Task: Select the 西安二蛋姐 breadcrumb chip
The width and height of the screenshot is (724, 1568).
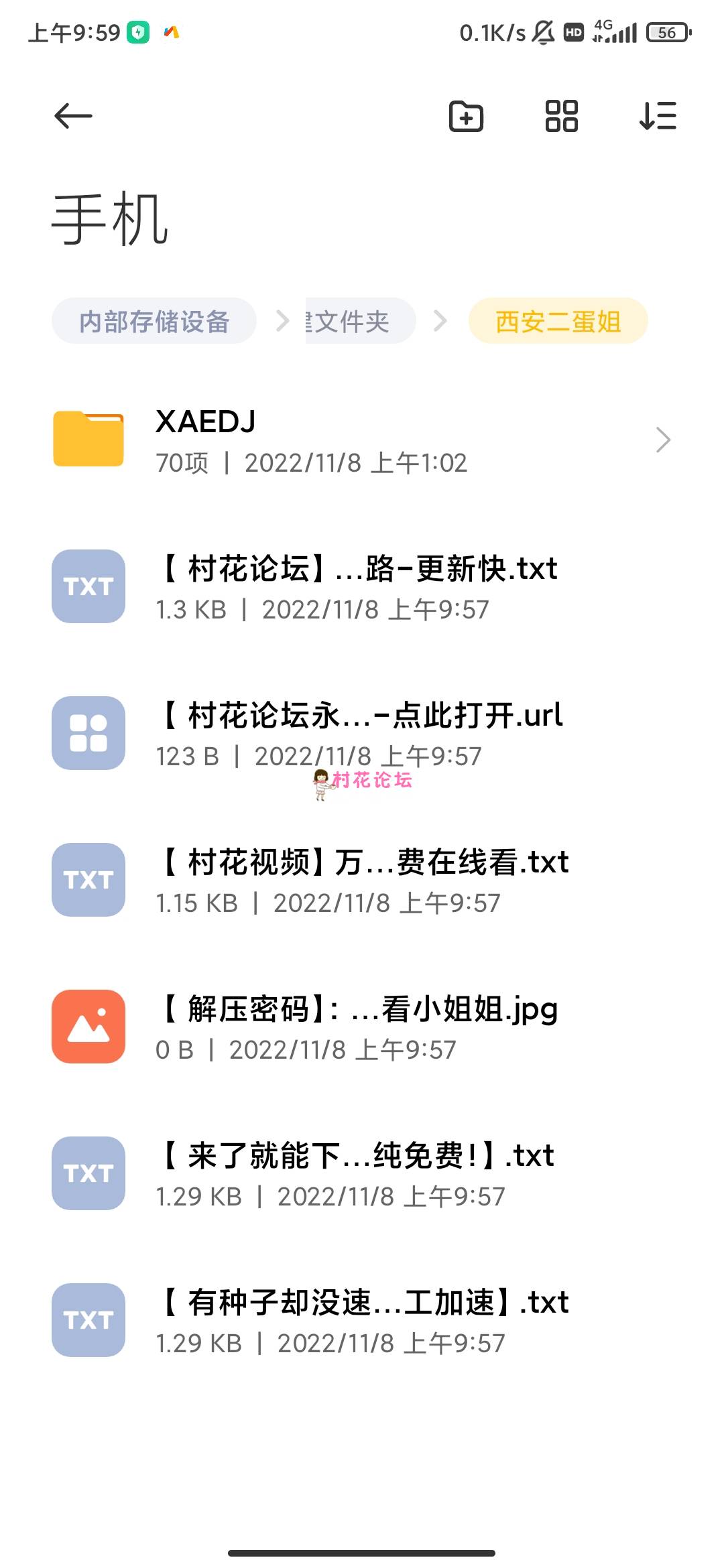Action: pos(558,322)
